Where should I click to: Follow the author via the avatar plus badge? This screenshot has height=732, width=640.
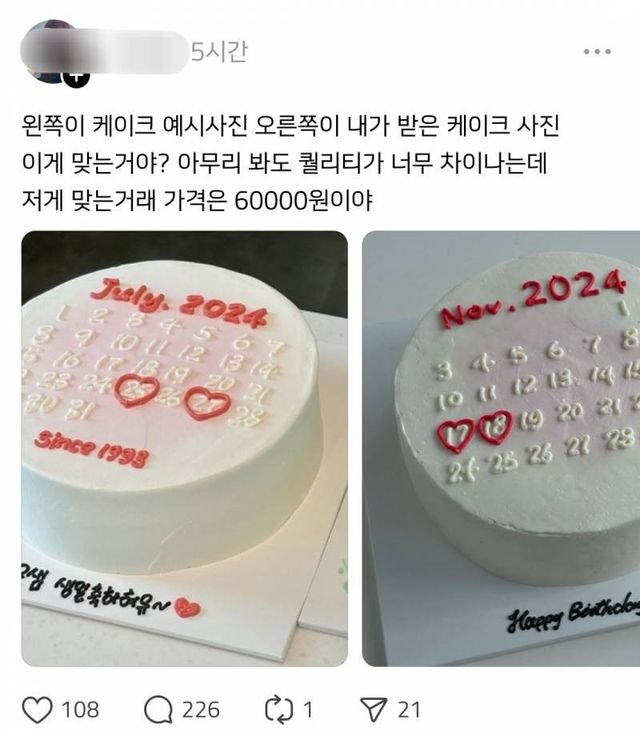pyautogui.click(x=77, y=77)
